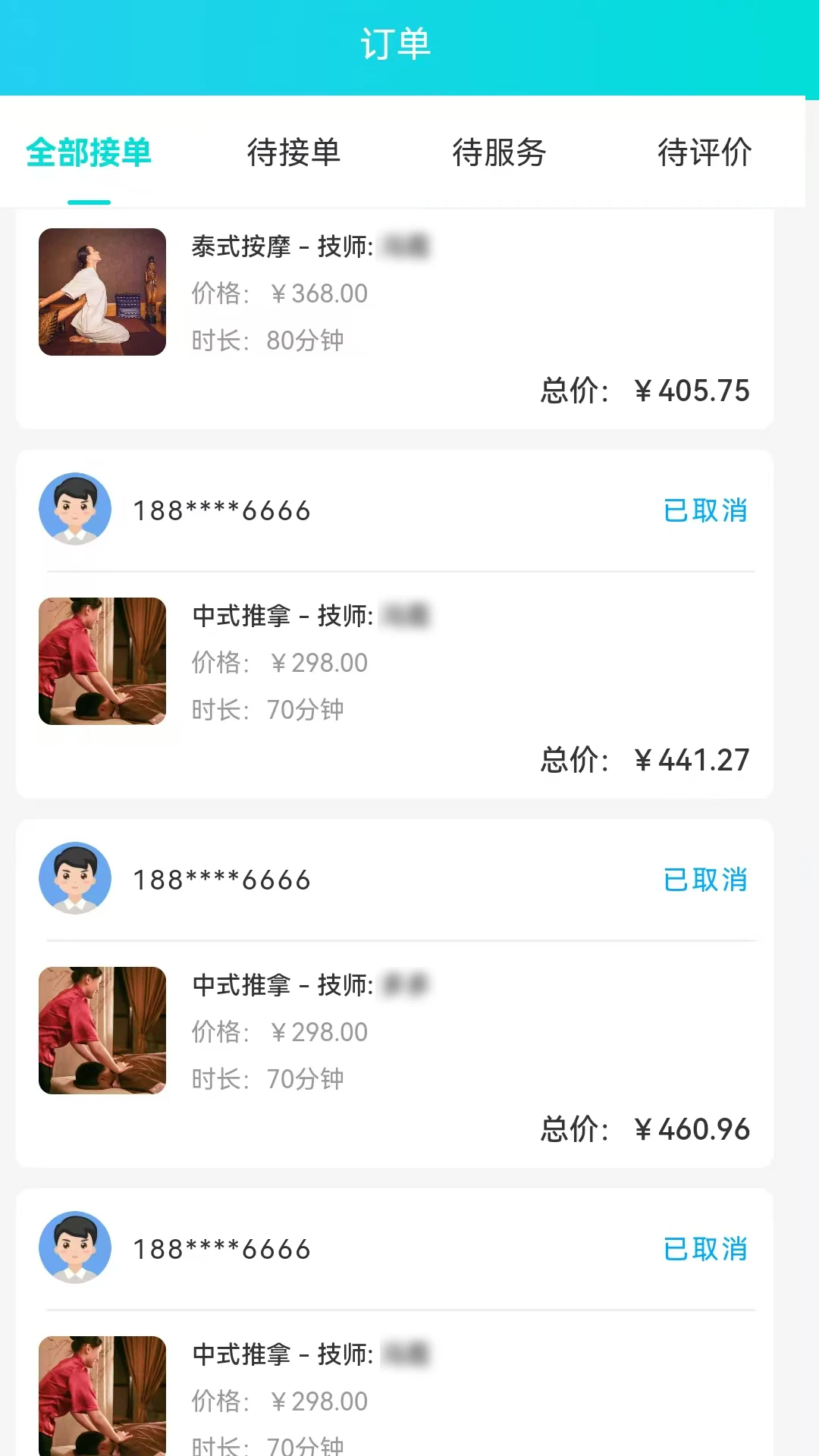Screen dimensions: 819x1456
Task: Open the 中式推拿 photo on the second cancelled order
Action: pos(102,1030)
